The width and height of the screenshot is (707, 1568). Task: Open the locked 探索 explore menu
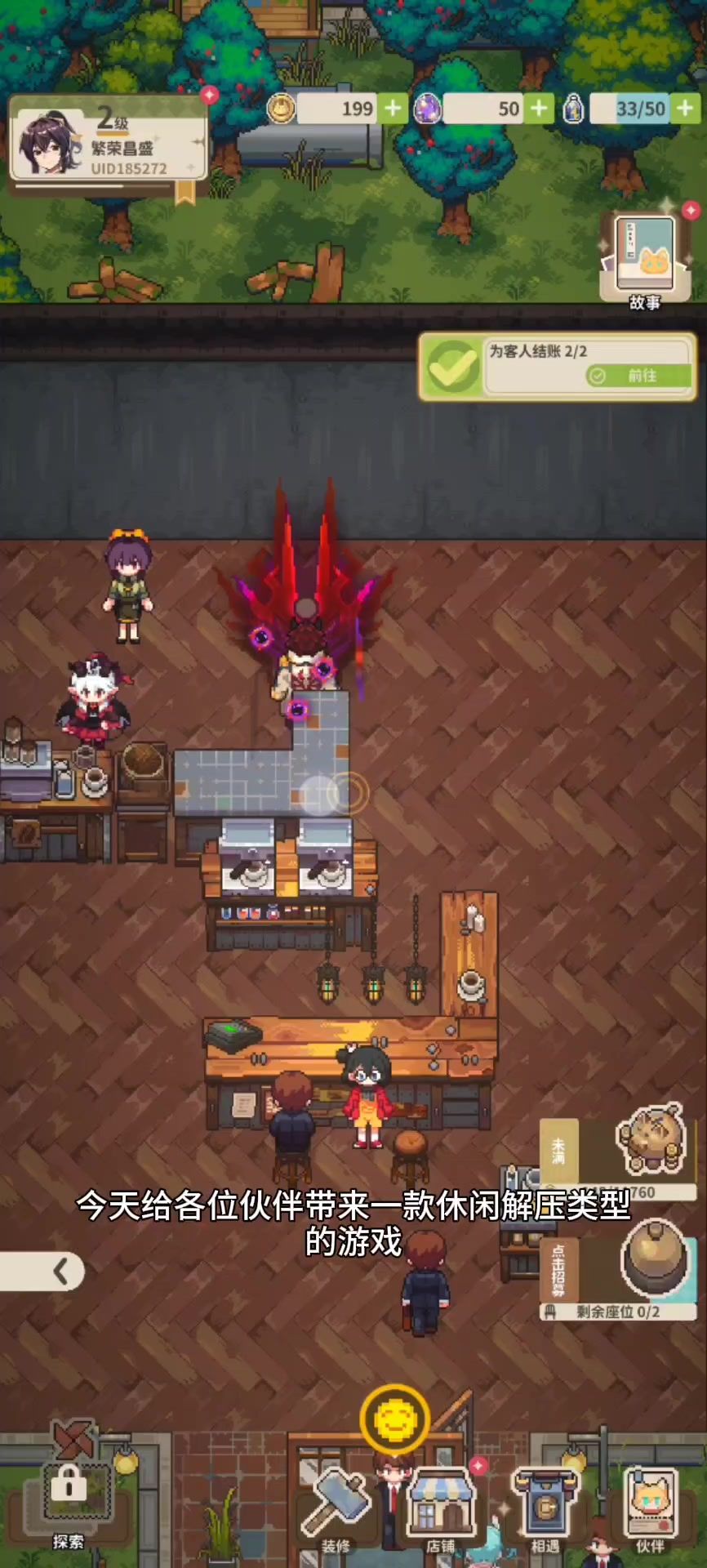[69, 1503]
